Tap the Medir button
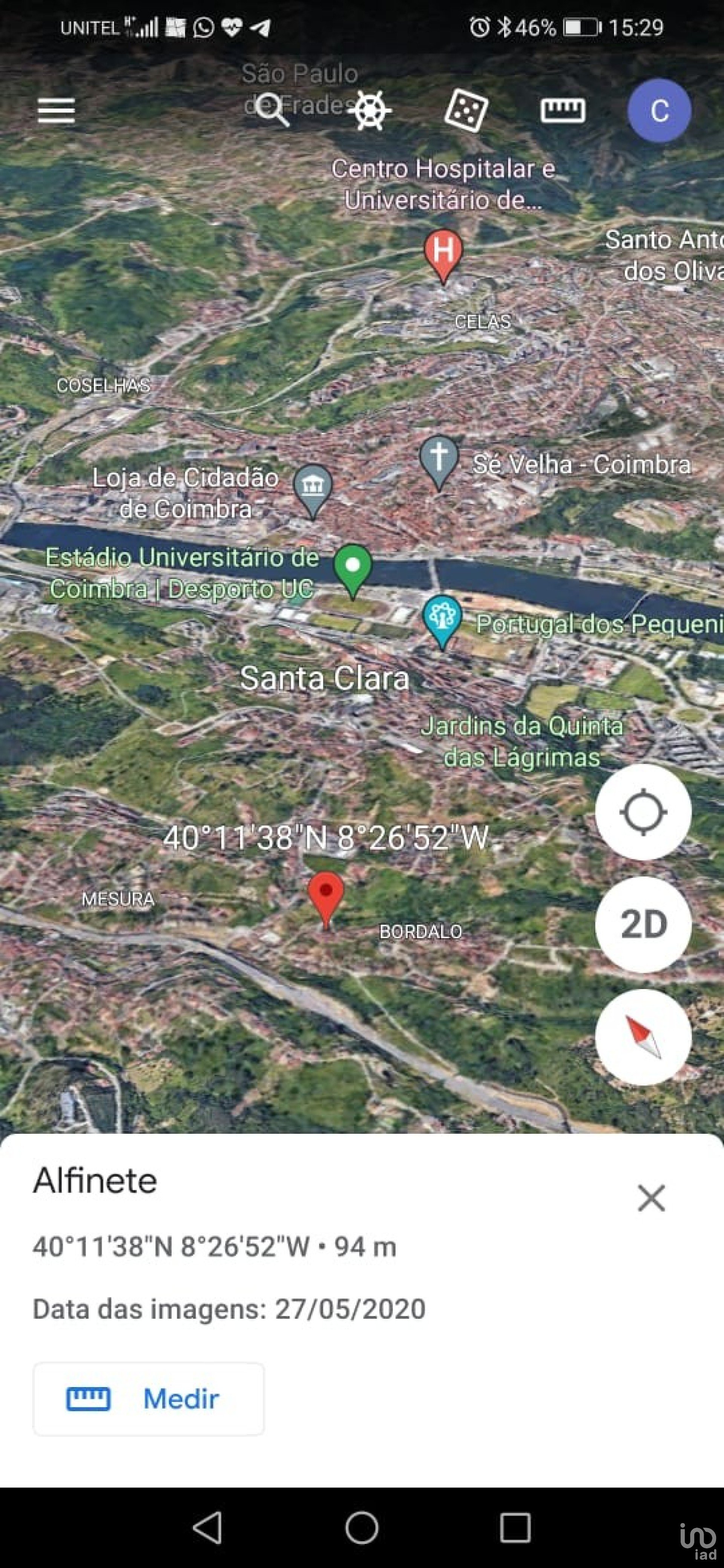This screenshot has height=1568, width=724. click(149, 1398)
